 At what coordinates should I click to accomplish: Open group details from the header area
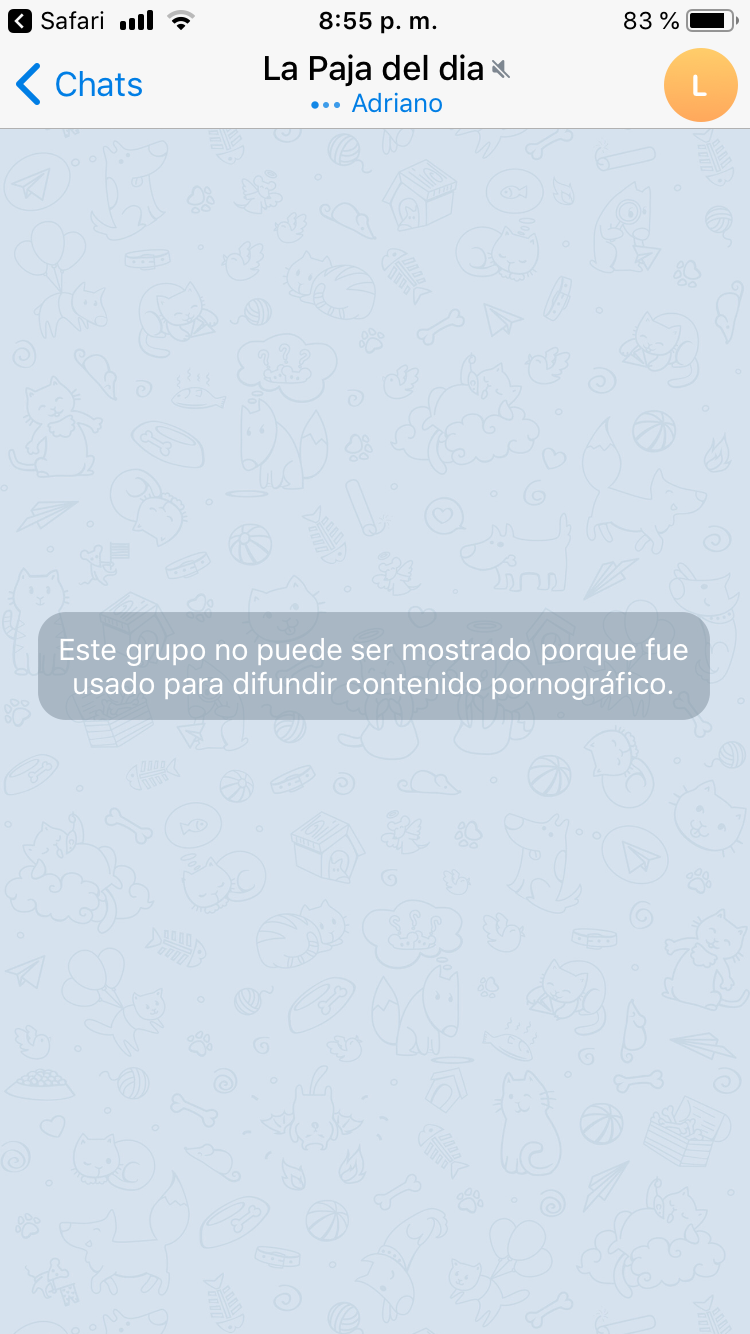(x=375, y=68)
